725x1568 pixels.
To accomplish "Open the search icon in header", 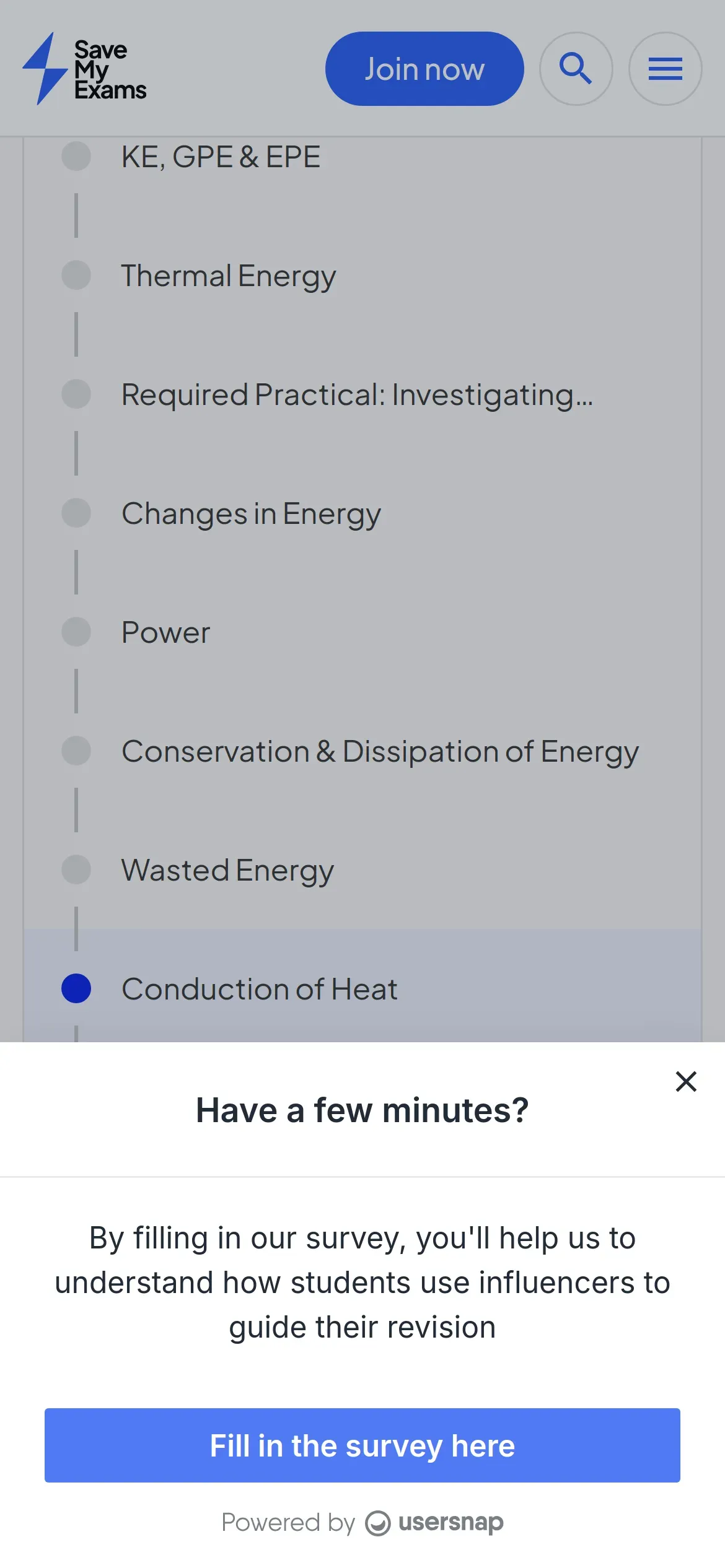I will pos(576,69).
